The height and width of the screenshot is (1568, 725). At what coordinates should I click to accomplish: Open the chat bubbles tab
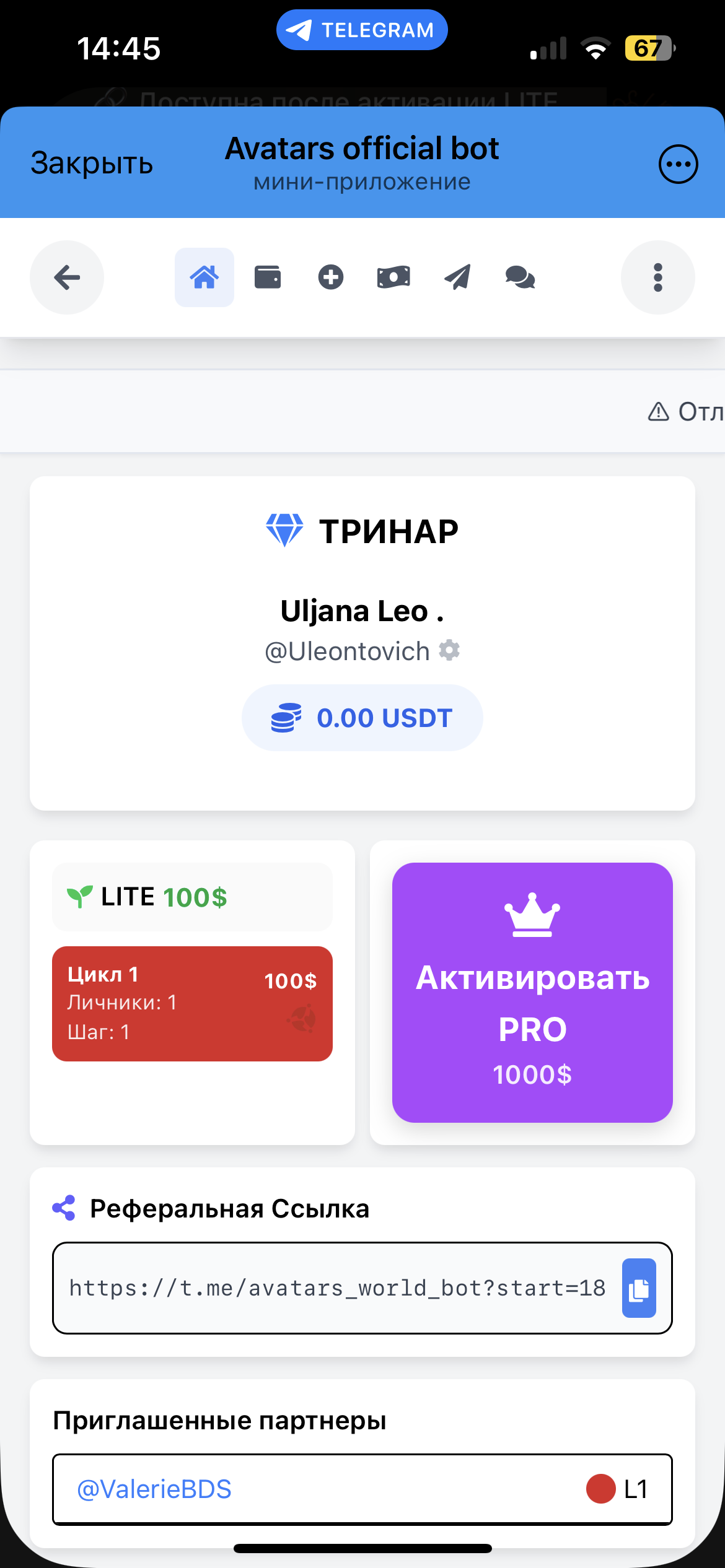[520, 277]
